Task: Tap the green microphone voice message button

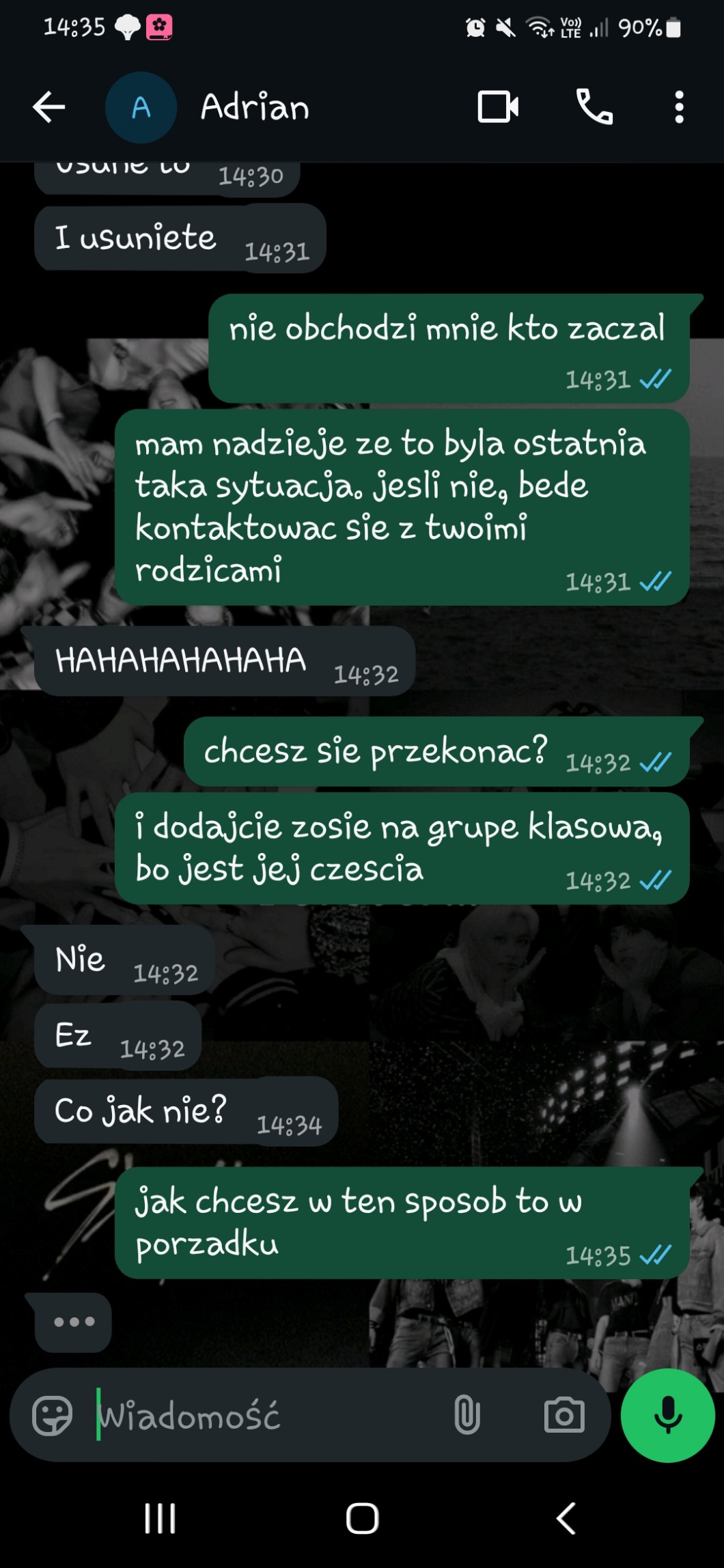Action: pyautogui.click(x=667, y=1416)
